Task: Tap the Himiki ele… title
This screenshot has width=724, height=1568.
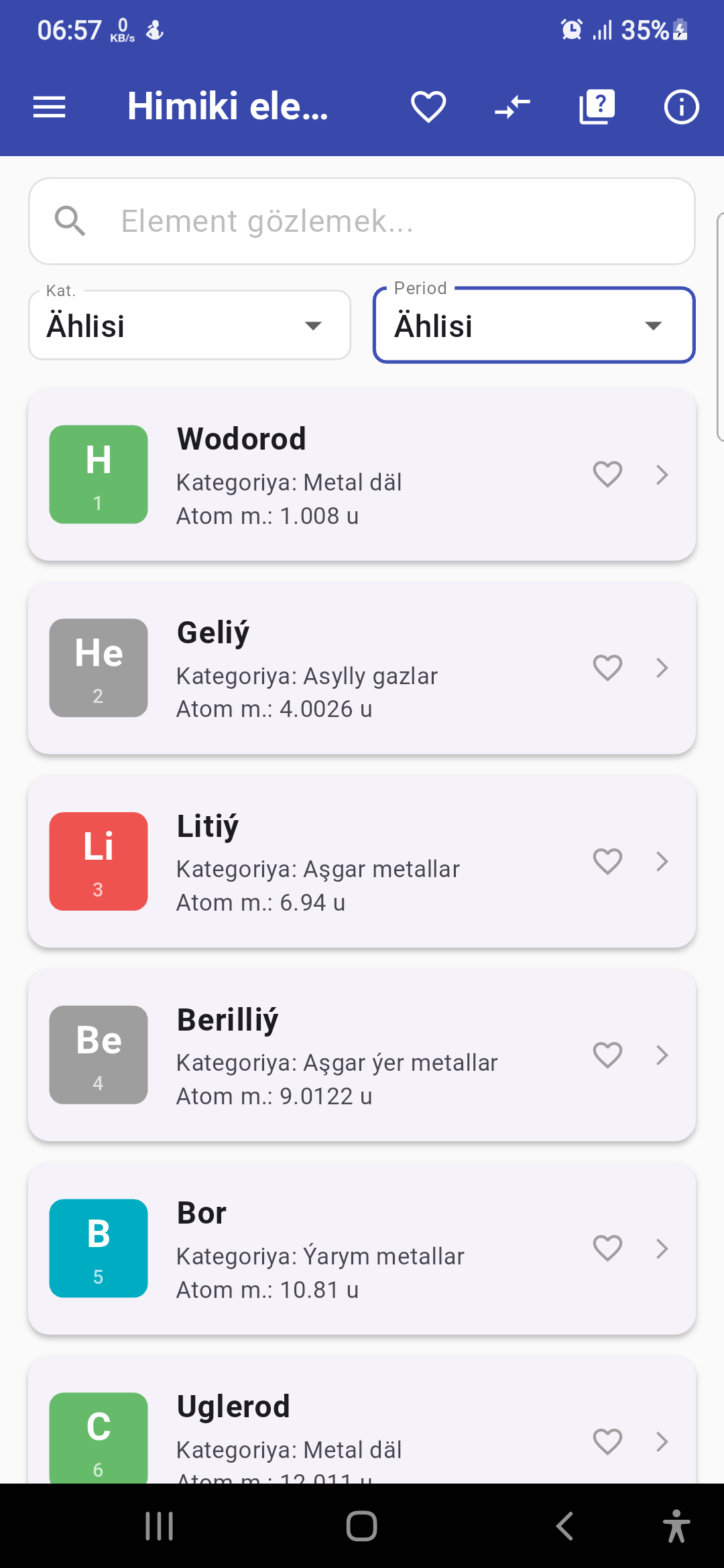Action: (x=228, y=106)
